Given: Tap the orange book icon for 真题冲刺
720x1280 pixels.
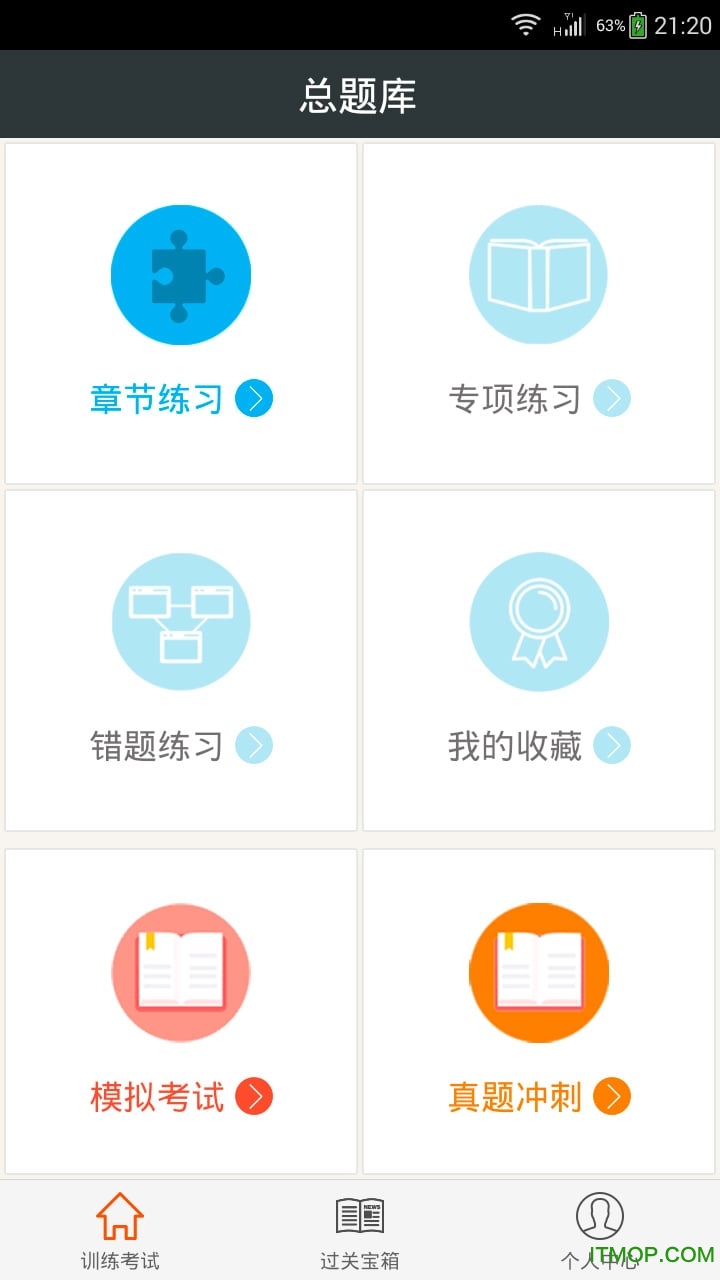Looking at the screenshot, I should pos(539,972).
